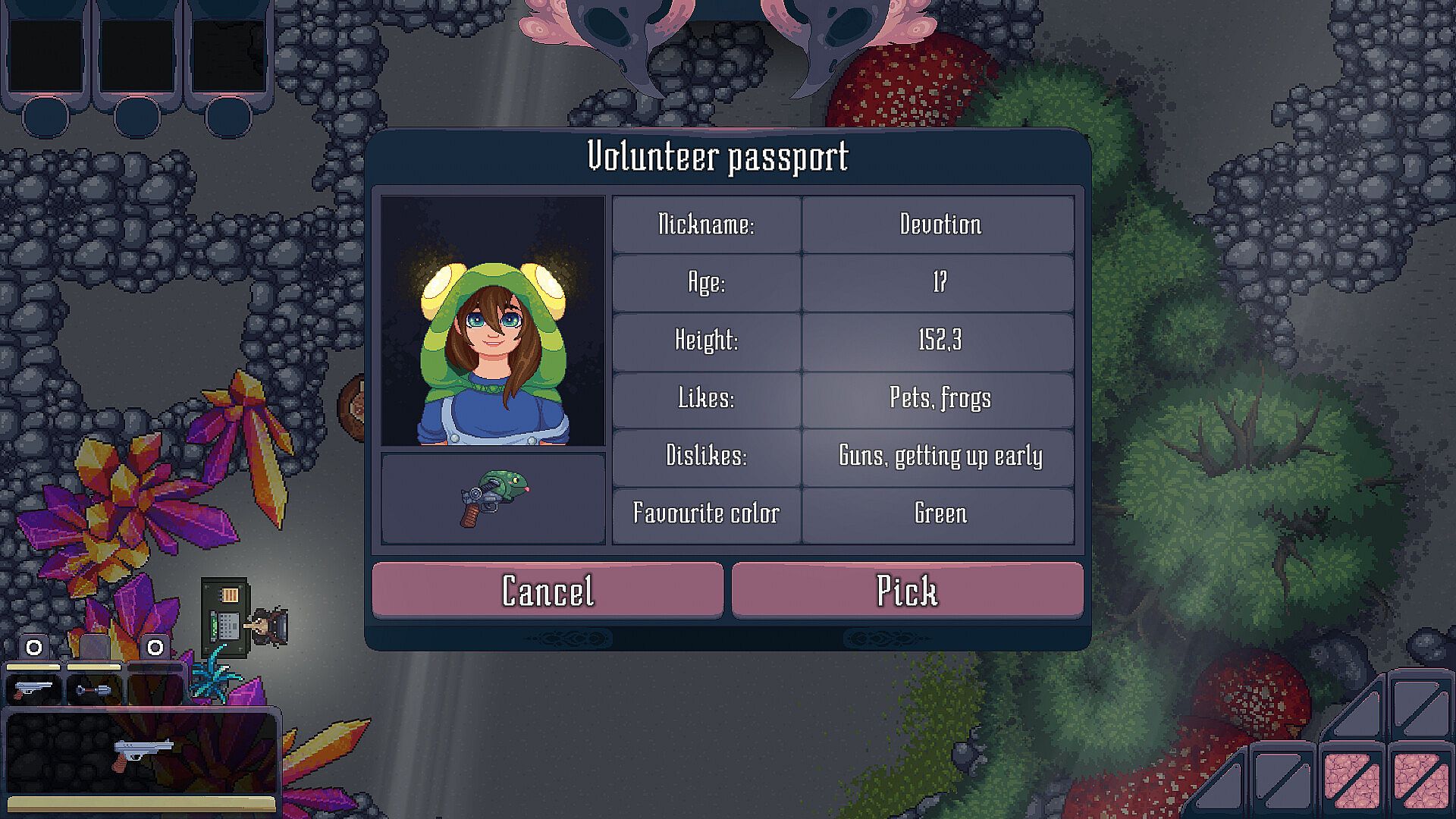Cancel the volunteer passport dialog
This screenshot has width=1456, height=819.
[x=548, y=591]
